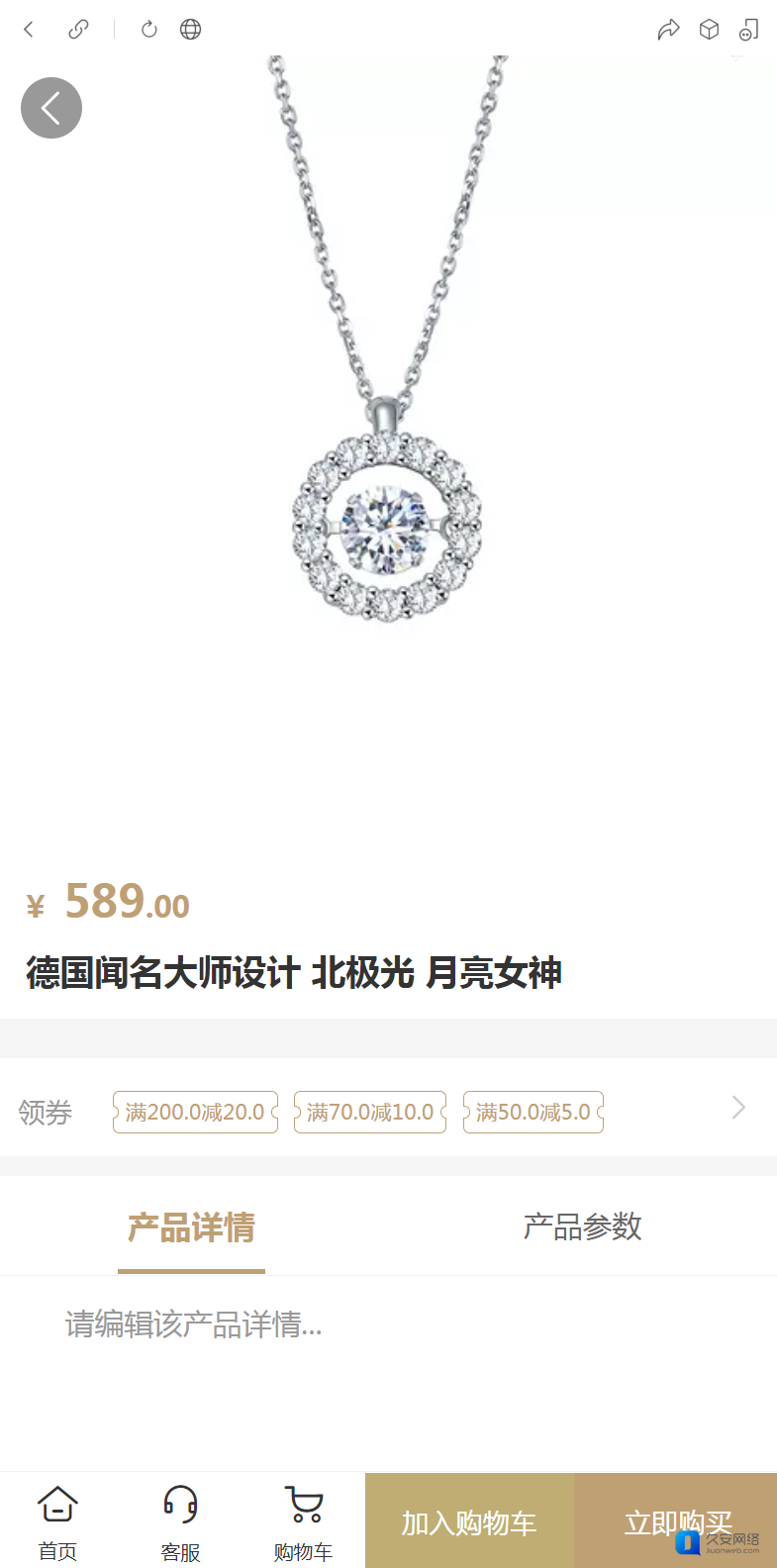Viewport: 777px width, 1568px height.
Task: Claim the 满200.0减20.0 coupon
Action: [195, 1112]
